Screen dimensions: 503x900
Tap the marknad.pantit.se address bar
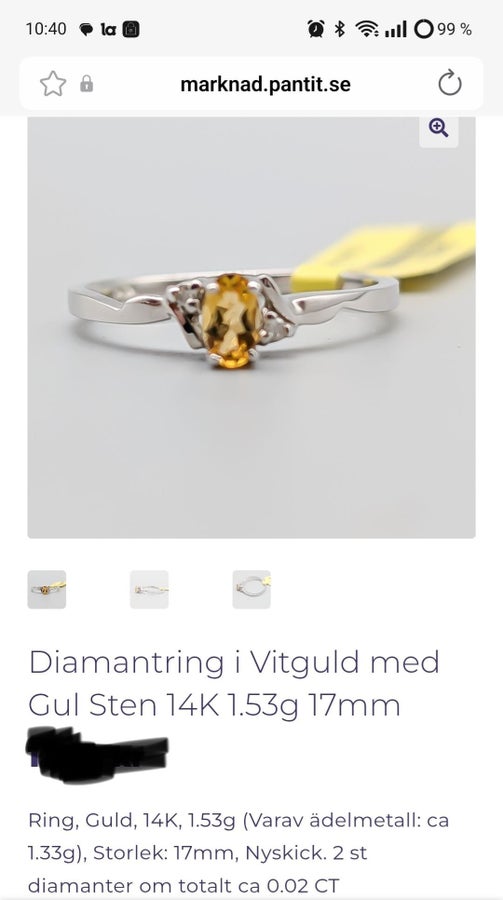(x=265, y=84)
